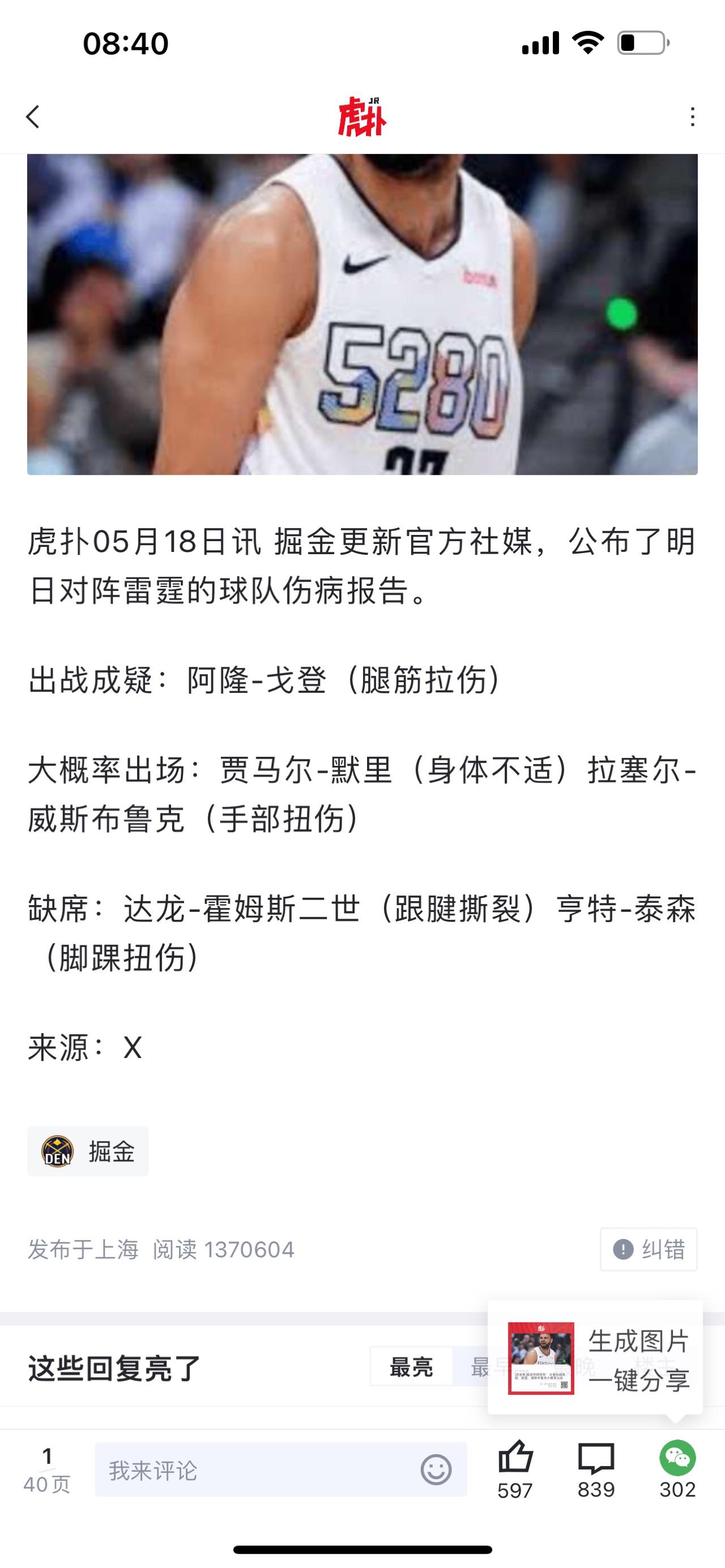The height and width of the screenshot is (1568, 725).
Task: Tap the 纠错 report error button
Action: pos(648,1250)
